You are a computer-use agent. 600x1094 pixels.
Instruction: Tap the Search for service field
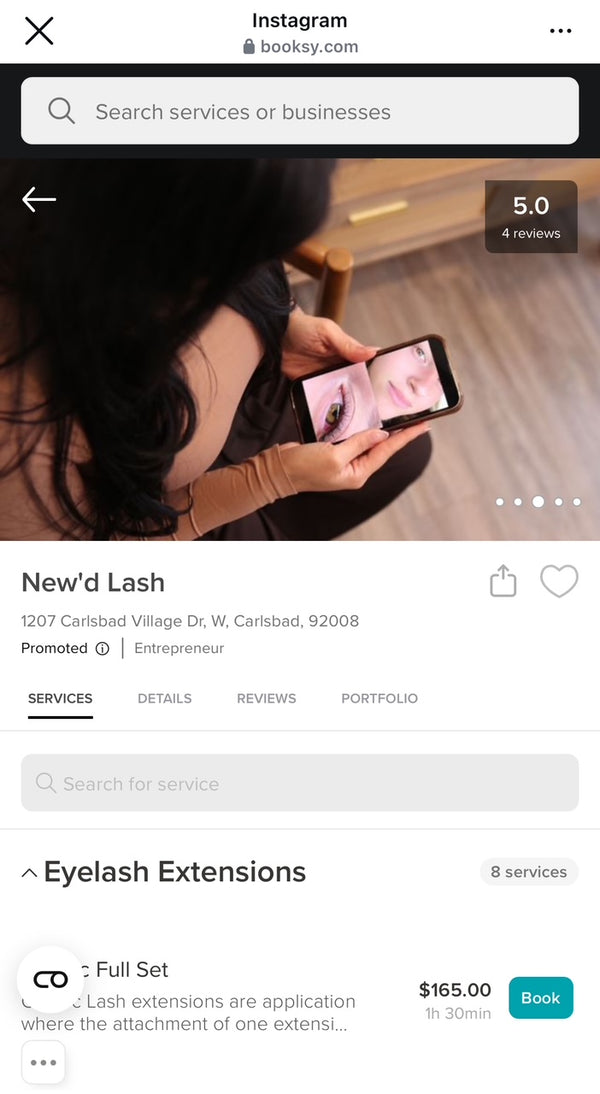point(300,783)
